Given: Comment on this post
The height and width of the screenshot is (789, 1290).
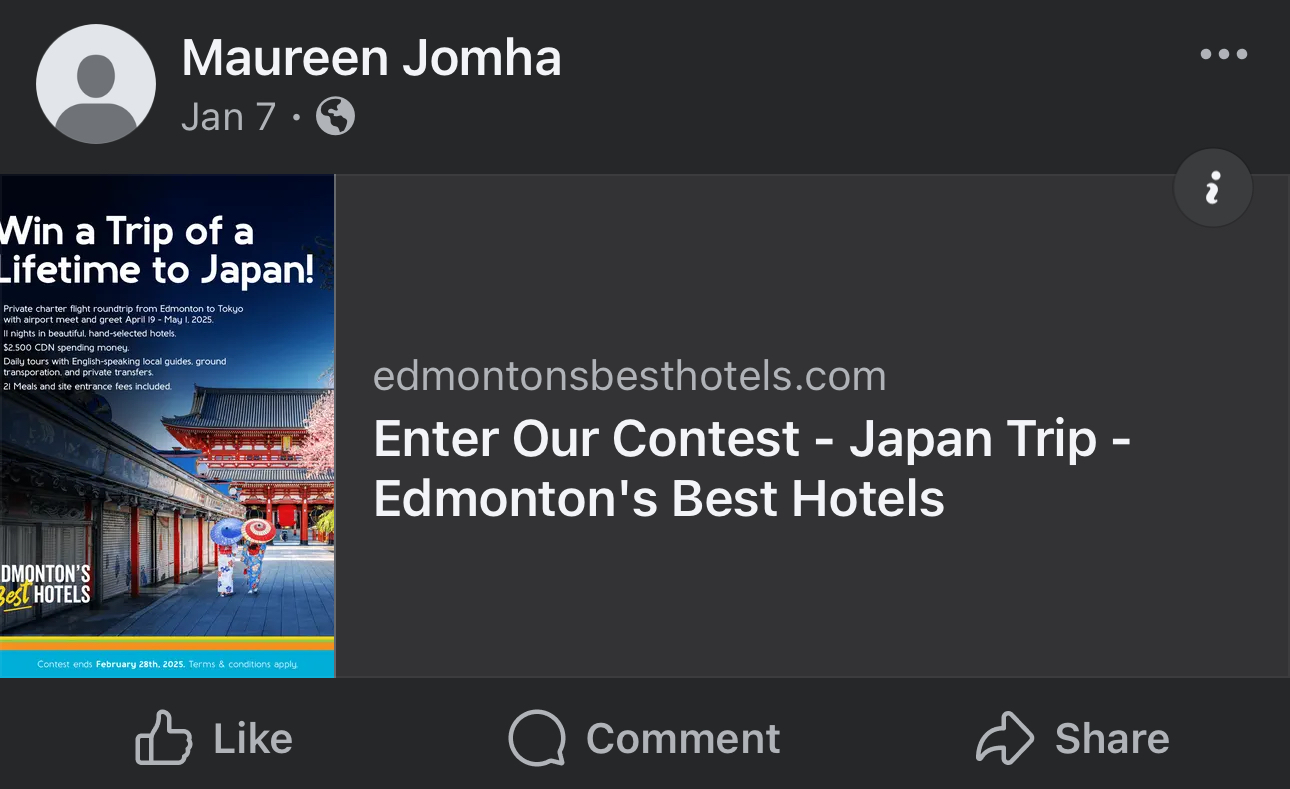Looking at the screenshot, I should click(x=644, y=738).
